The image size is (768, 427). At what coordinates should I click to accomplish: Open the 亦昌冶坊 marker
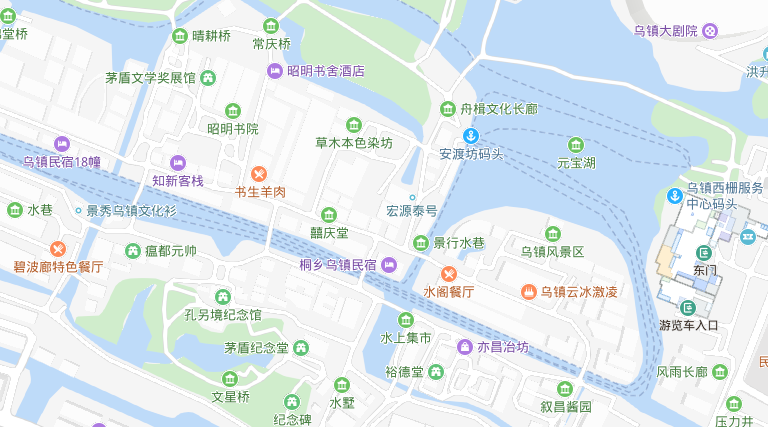(x=465, y=346)
